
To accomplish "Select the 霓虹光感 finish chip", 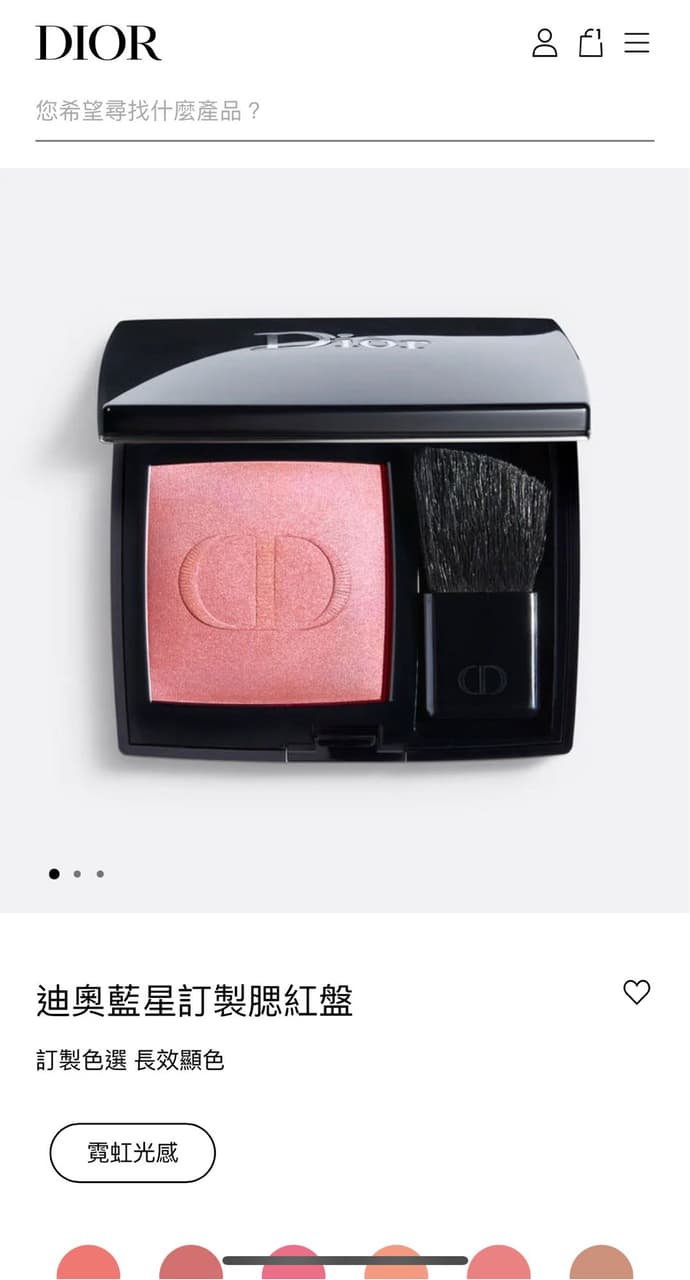I will pyautogui.click(x=133, y=1153).
